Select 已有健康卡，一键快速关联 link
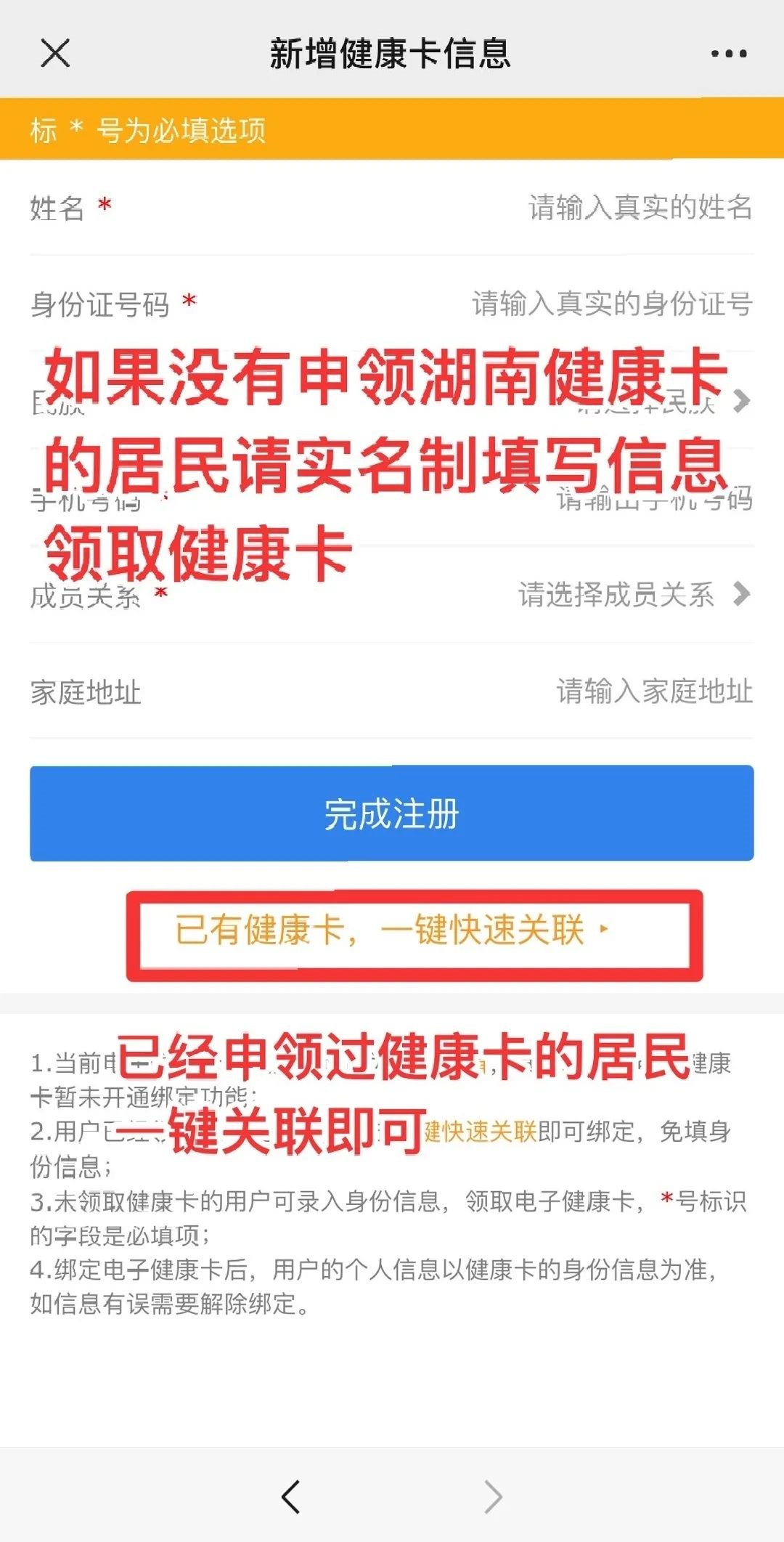The height and width of the screenshot is (1542, 784). click(x=393, y=930)
